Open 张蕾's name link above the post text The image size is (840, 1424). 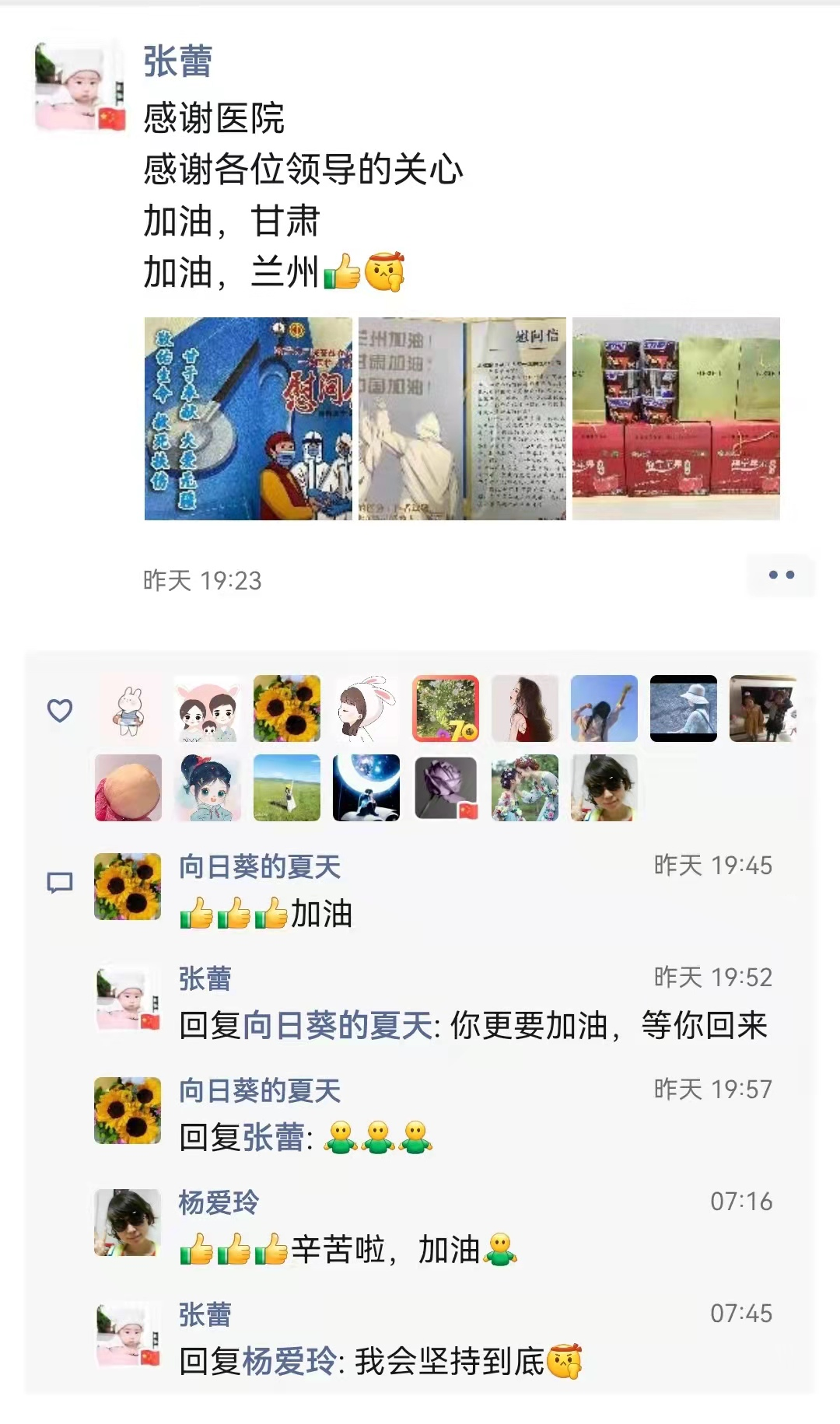click(177, 61)
